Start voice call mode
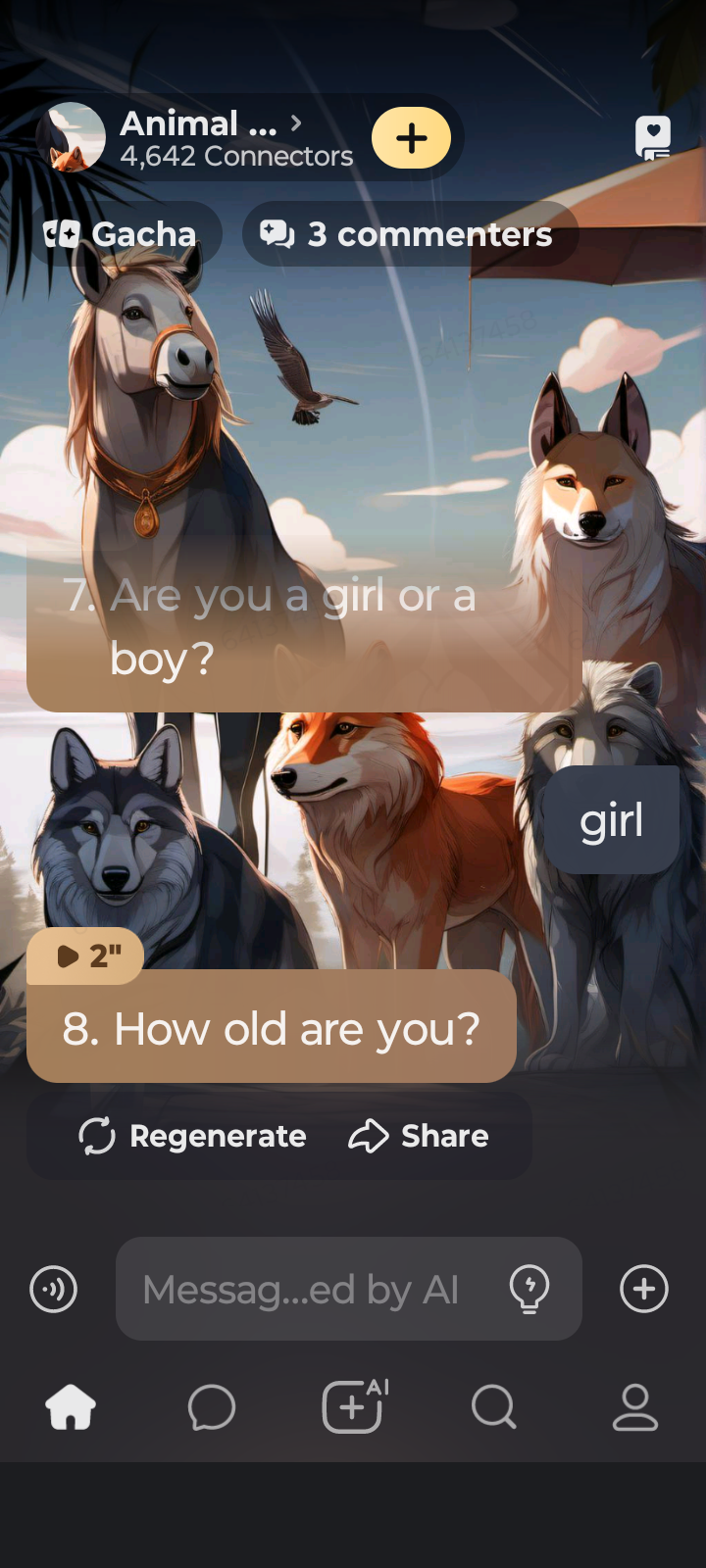The image size is (706, 1568). [54, 1289]
